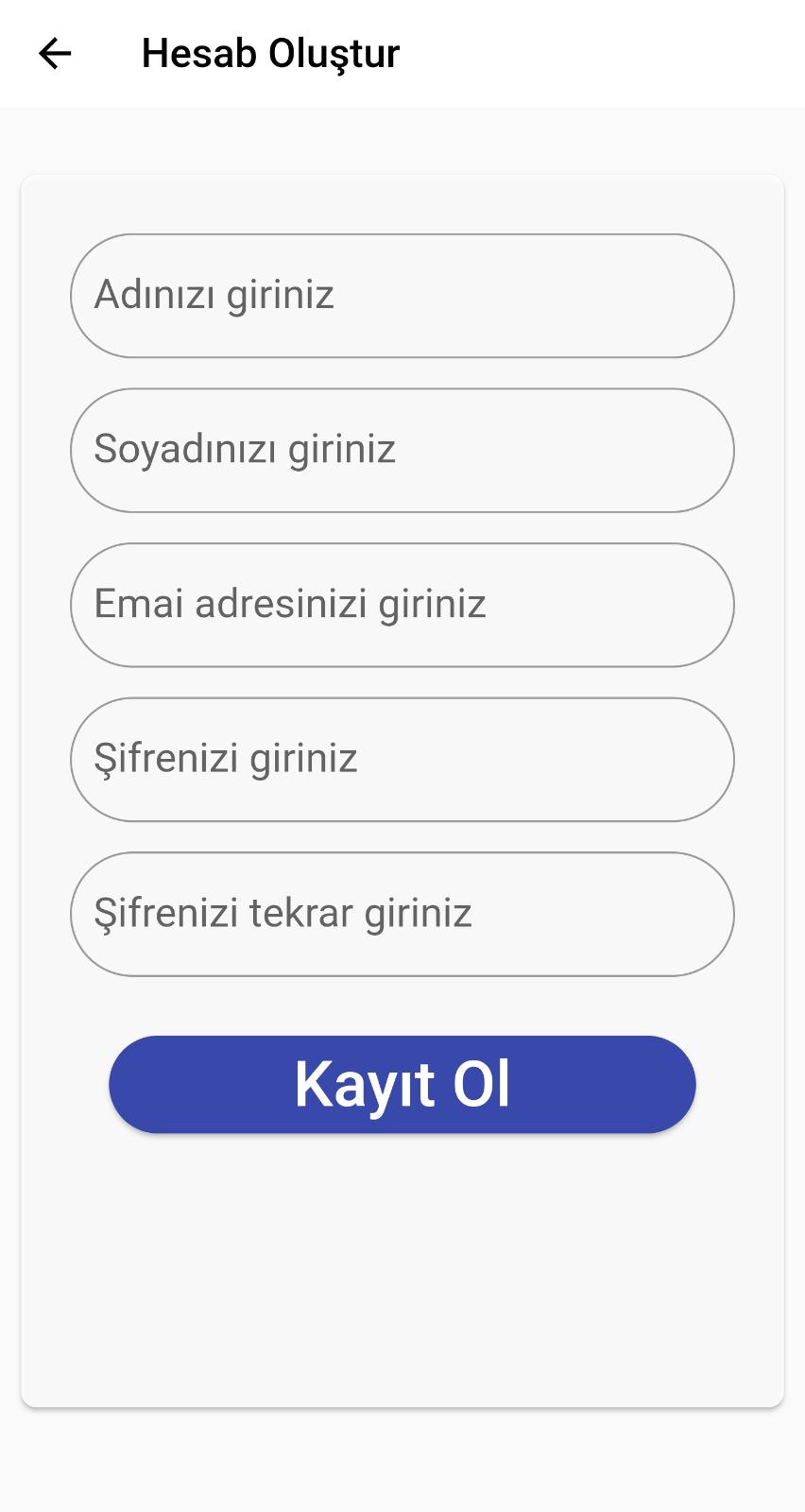Click the 'Adınızı giriniz' name field
Screen dimensions: 805x1512
402,295
